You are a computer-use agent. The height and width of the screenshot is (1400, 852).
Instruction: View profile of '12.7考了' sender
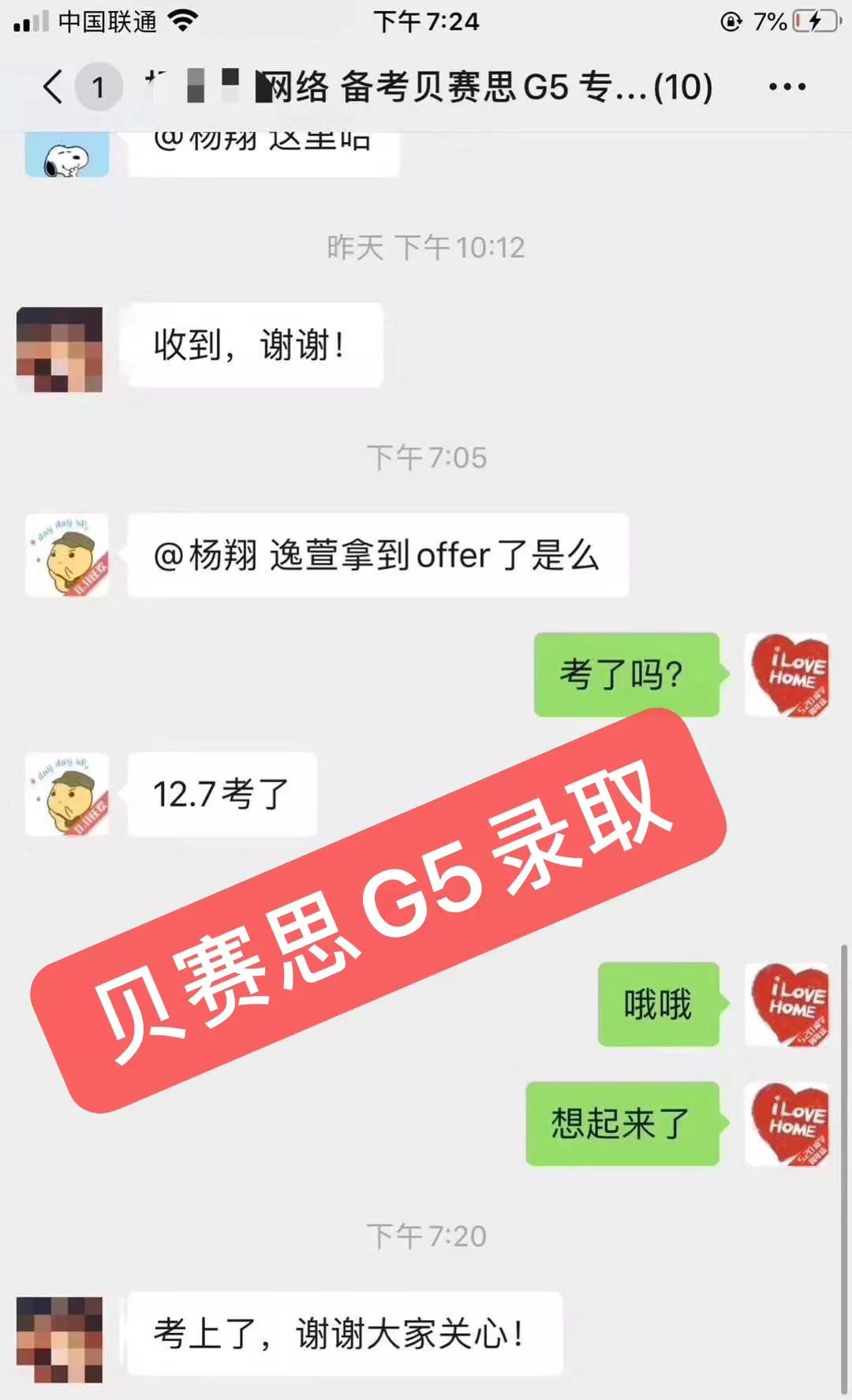pyautogui.click(x=67, y=794)
